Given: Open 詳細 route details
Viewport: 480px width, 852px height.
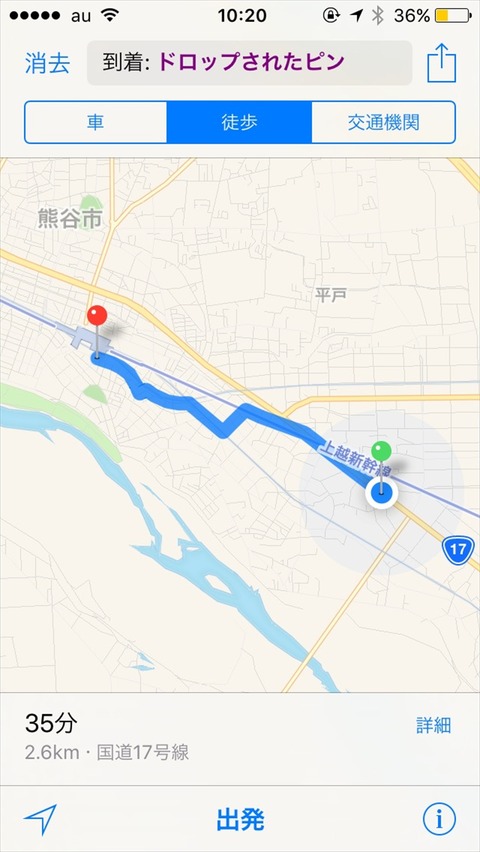Looking at the screenshot, I should (433, 725).
